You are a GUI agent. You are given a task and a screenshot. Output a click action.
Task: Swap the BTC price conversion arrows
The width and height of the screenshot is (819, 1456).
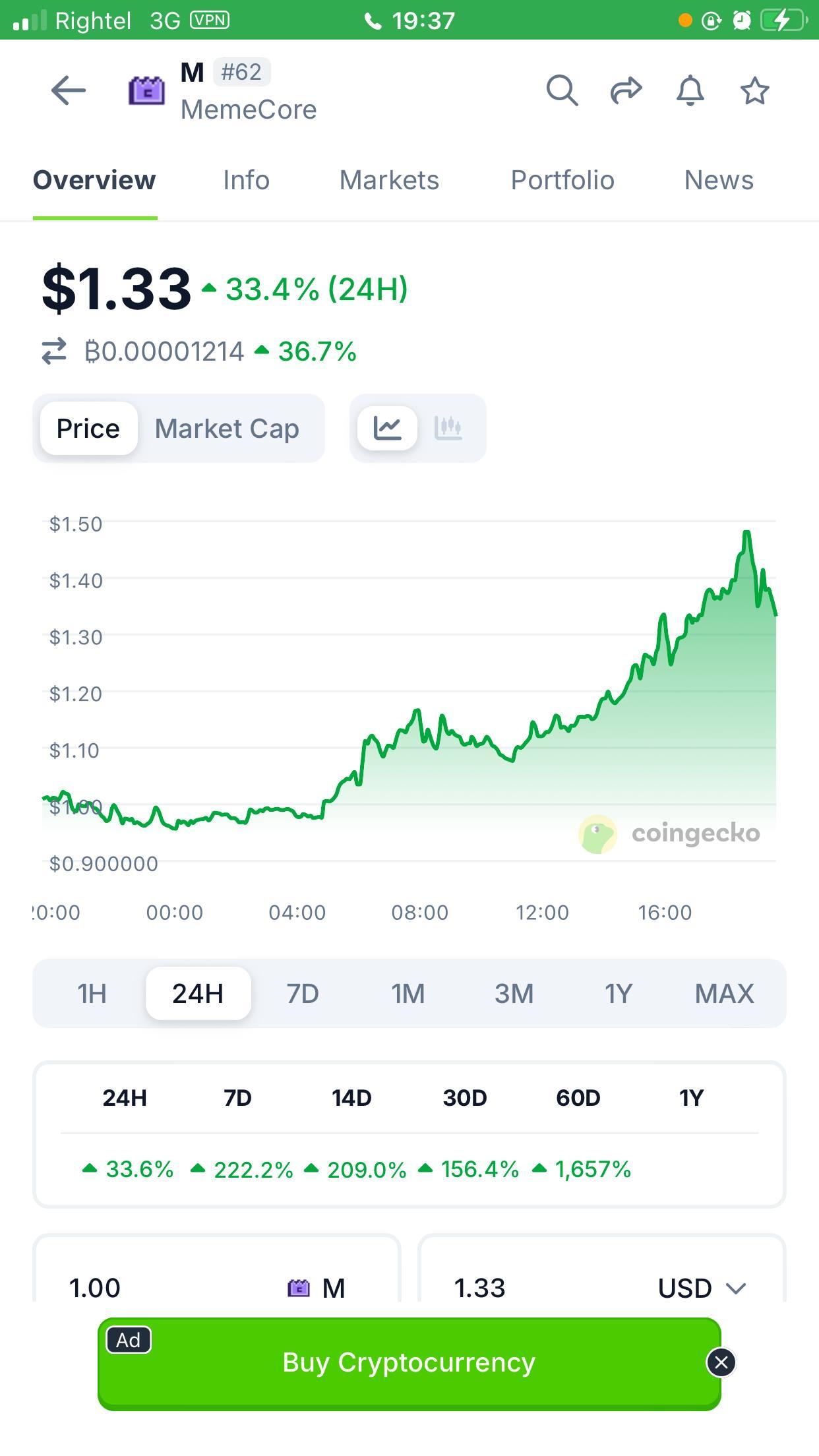(54, 351)
